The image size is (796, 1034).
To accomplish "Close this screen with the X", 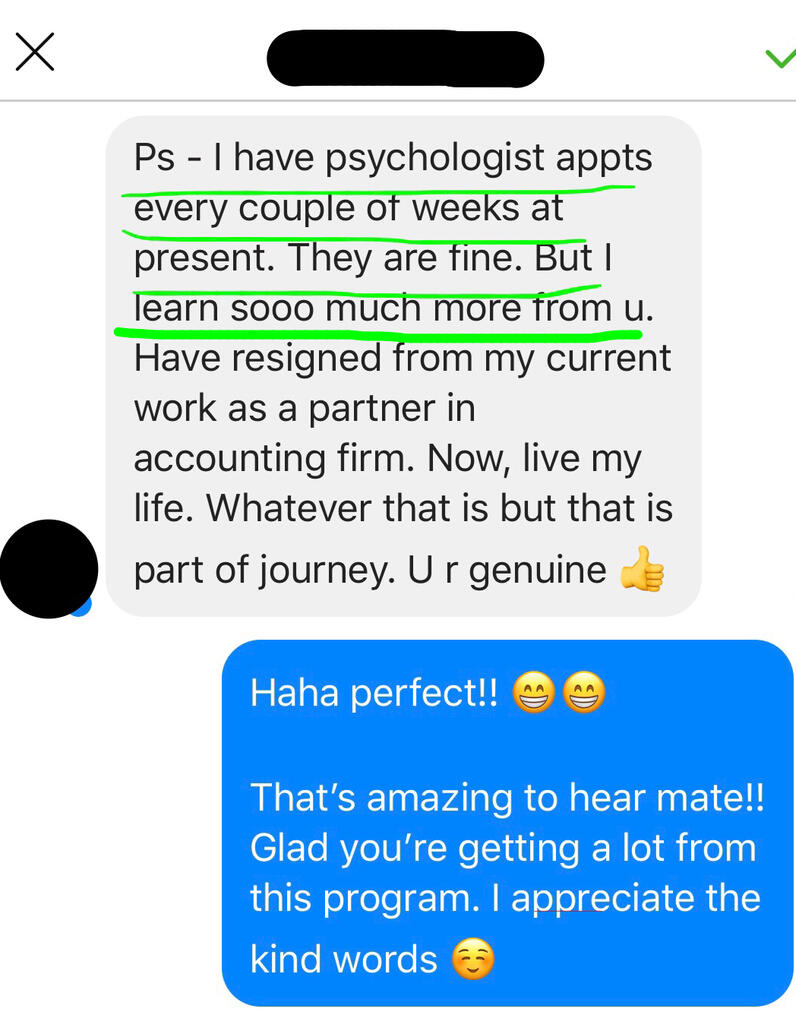I will click(x=35, y=52).
